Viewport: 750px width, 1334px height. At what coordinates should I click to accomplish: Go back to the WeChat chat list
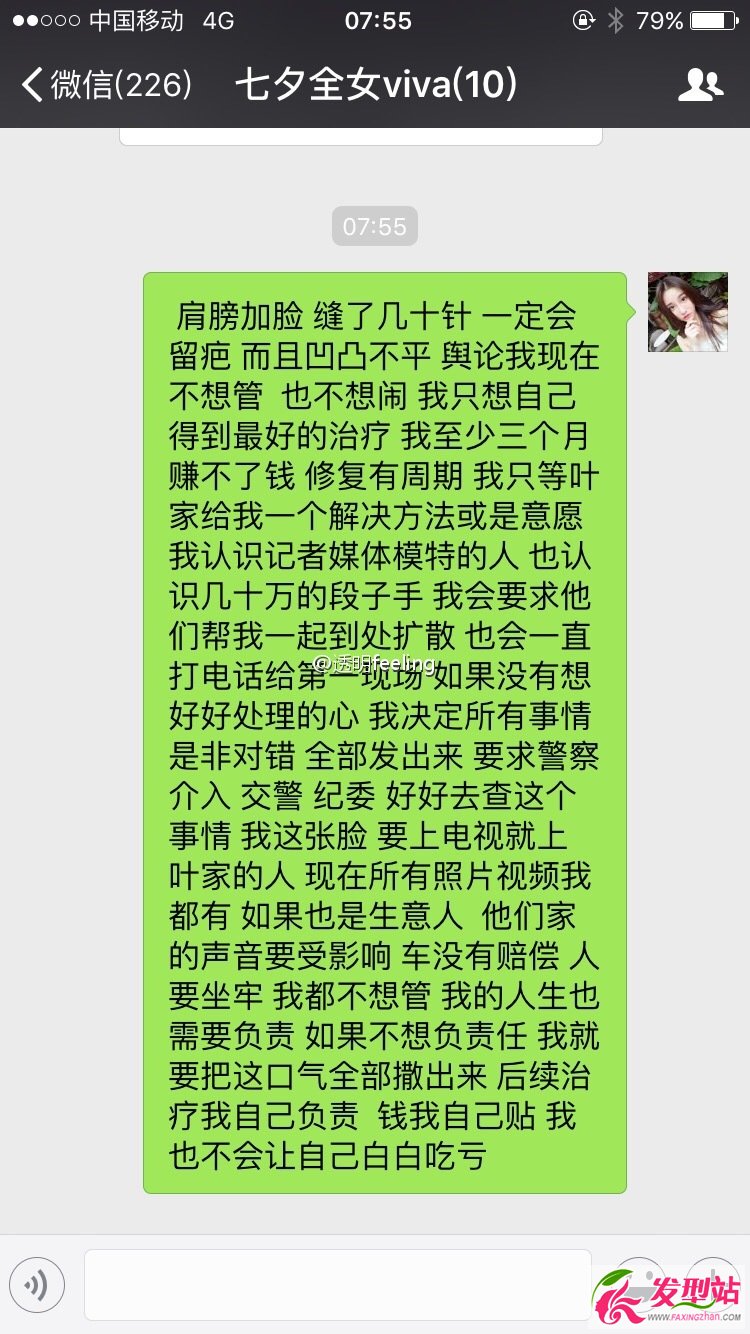tap(105, 85)
